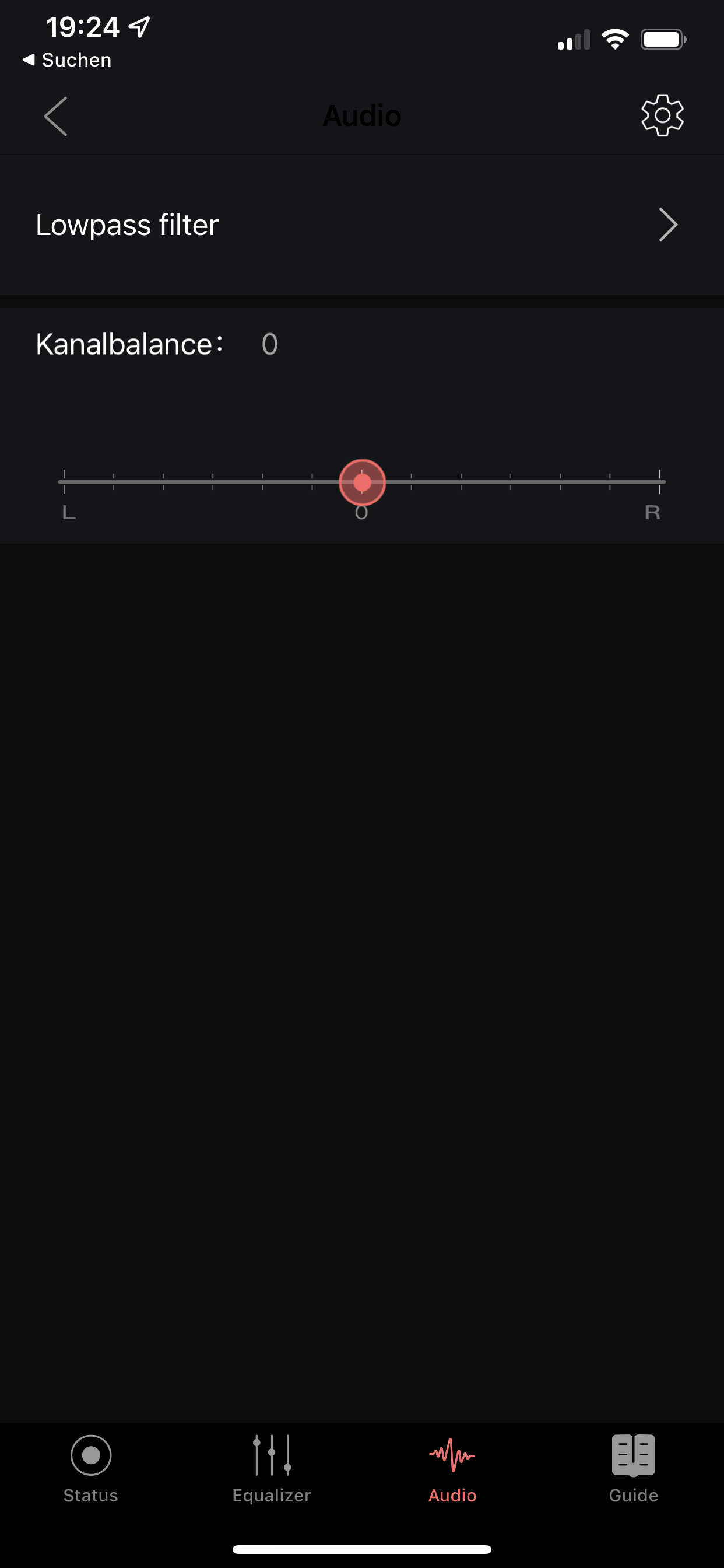
Task: Expand the Lowpass filter settings via its chevron
Action: [668, 225]
